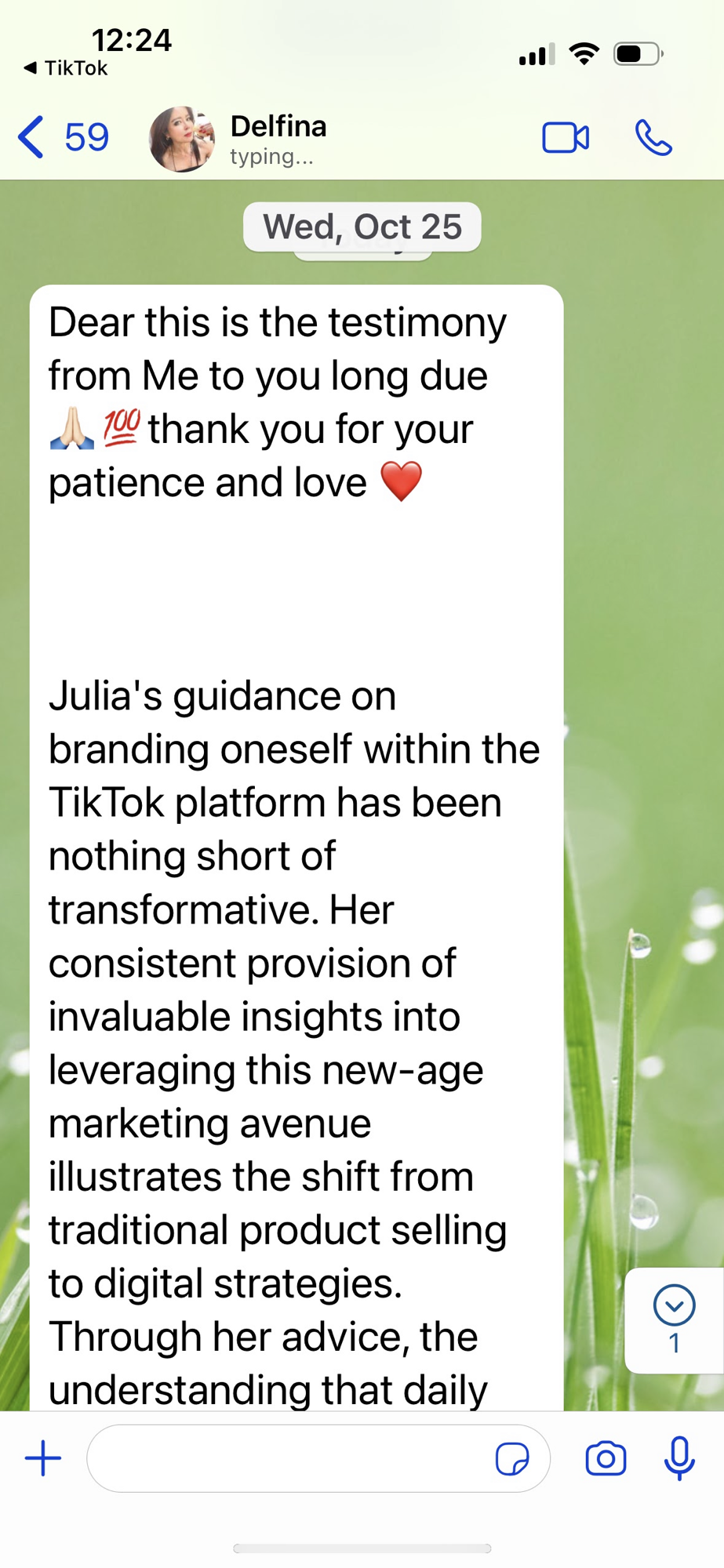
Task: Open Delfina's contact info
Action: (278, 138)
